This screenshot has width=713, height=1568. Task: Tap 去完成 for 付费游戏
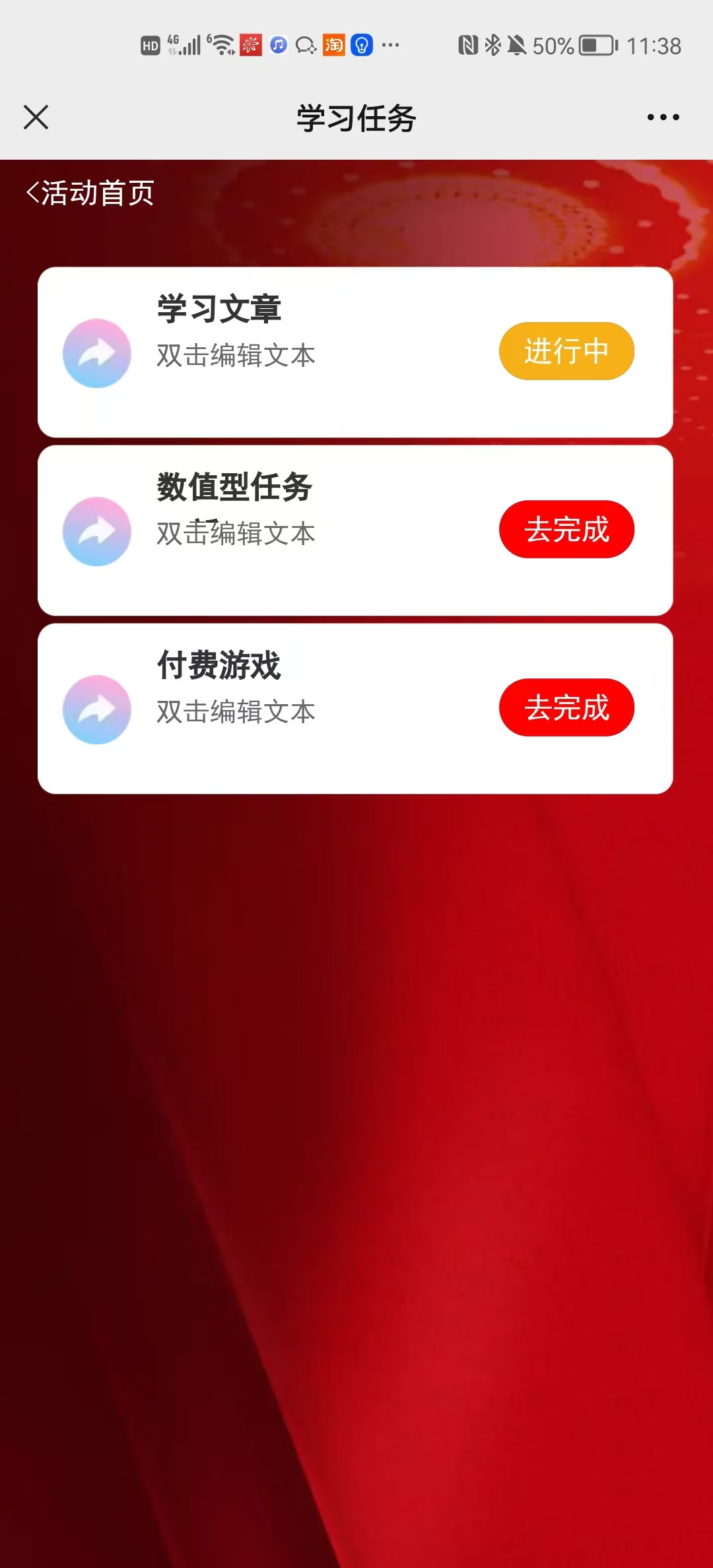(x=566, y=707)
